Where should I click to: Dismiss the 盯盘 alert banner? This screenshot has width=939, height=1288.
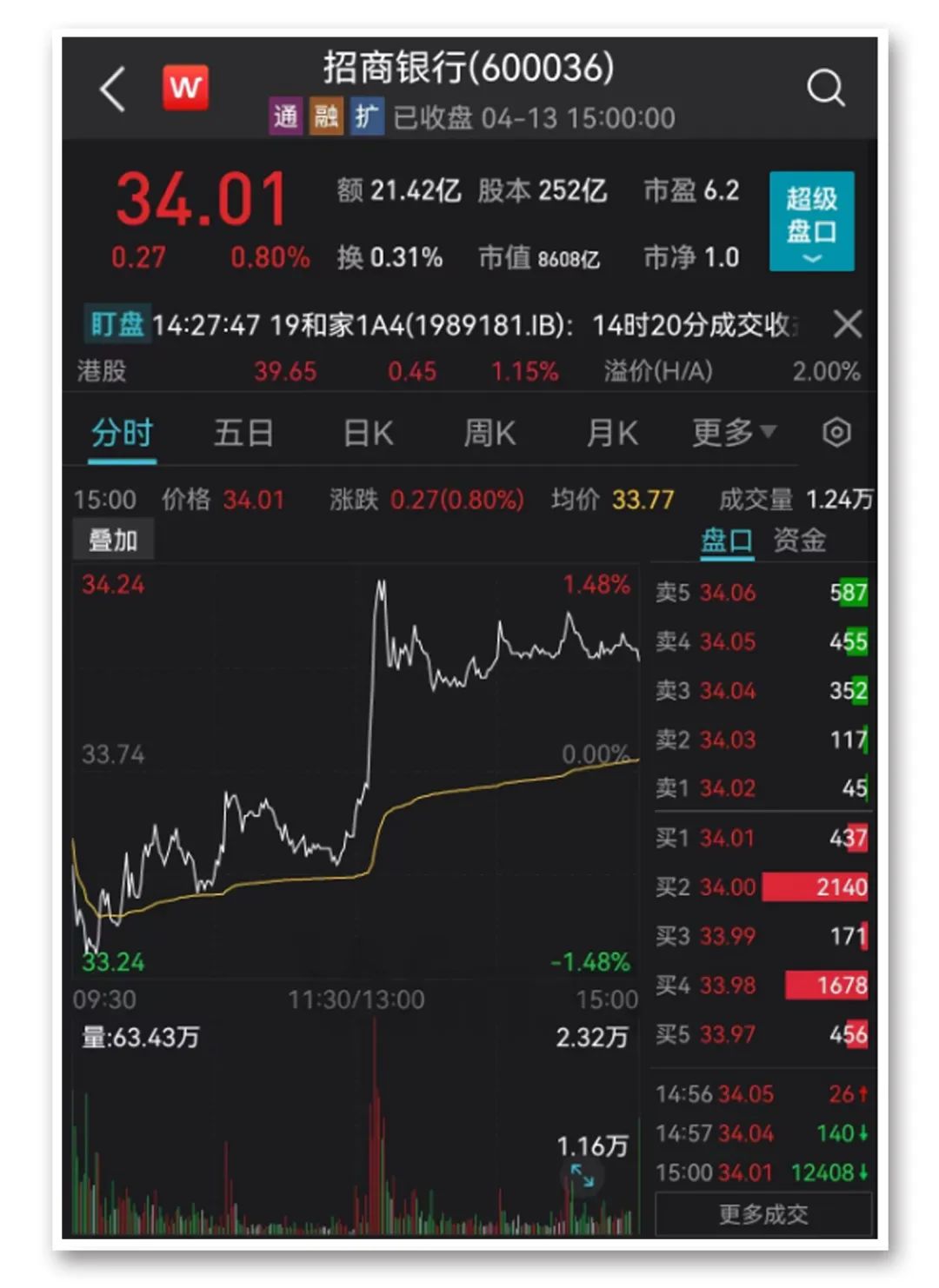click(847, 324)
